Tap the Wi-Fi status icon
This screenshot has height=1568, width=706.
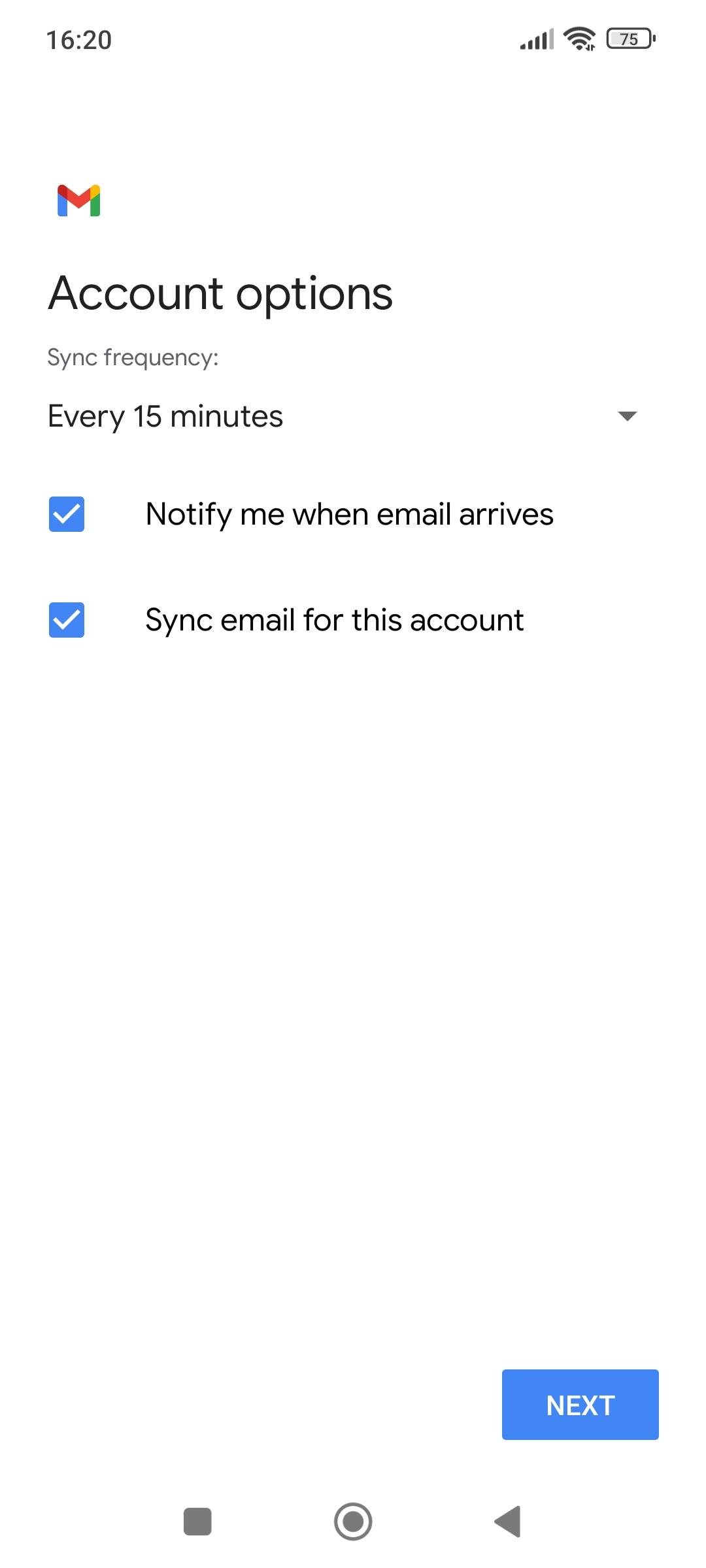[578, 41]
